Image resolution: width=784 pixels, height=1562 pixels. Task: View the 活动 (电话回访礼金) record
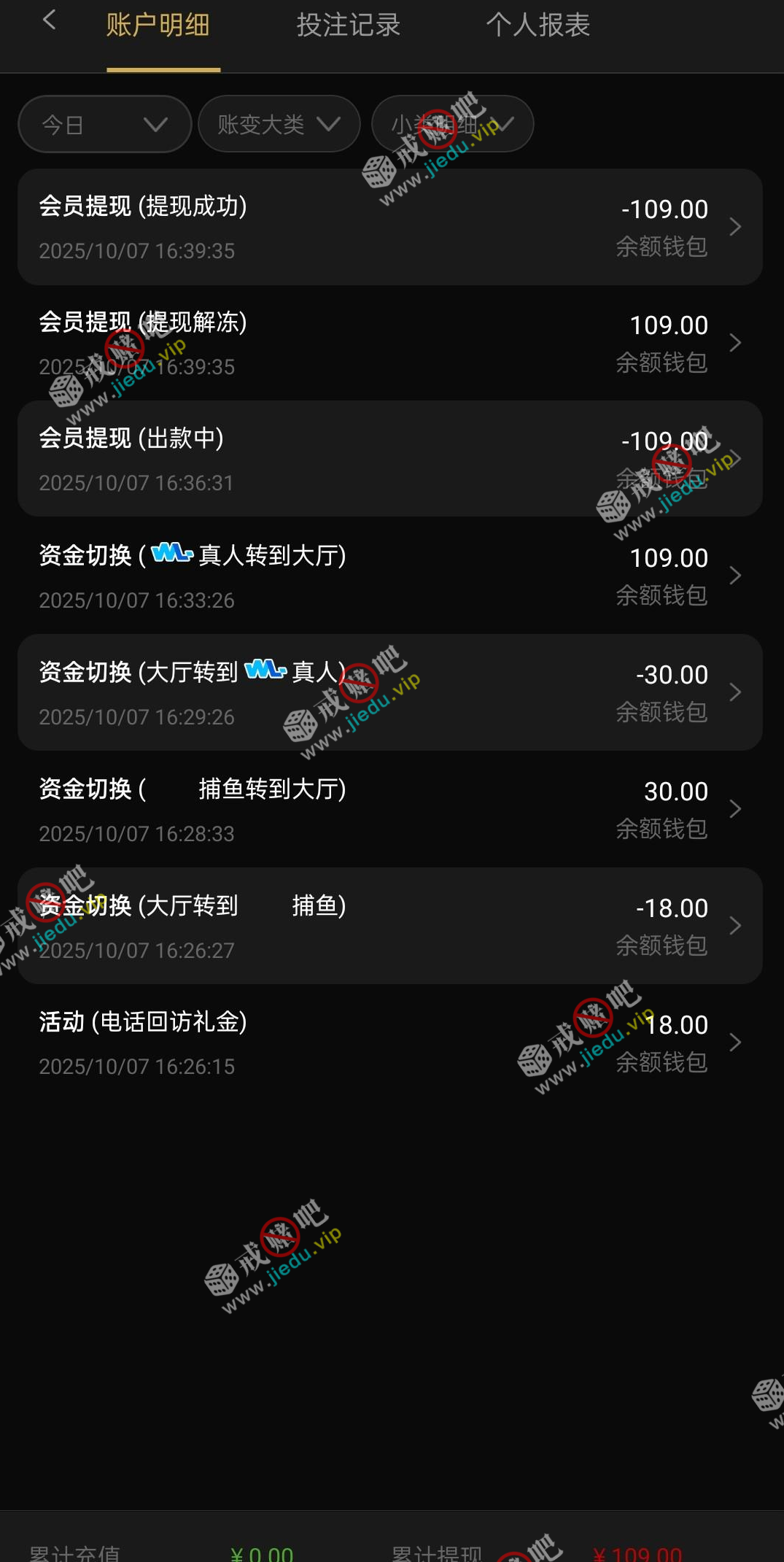tap(390, 1043)
